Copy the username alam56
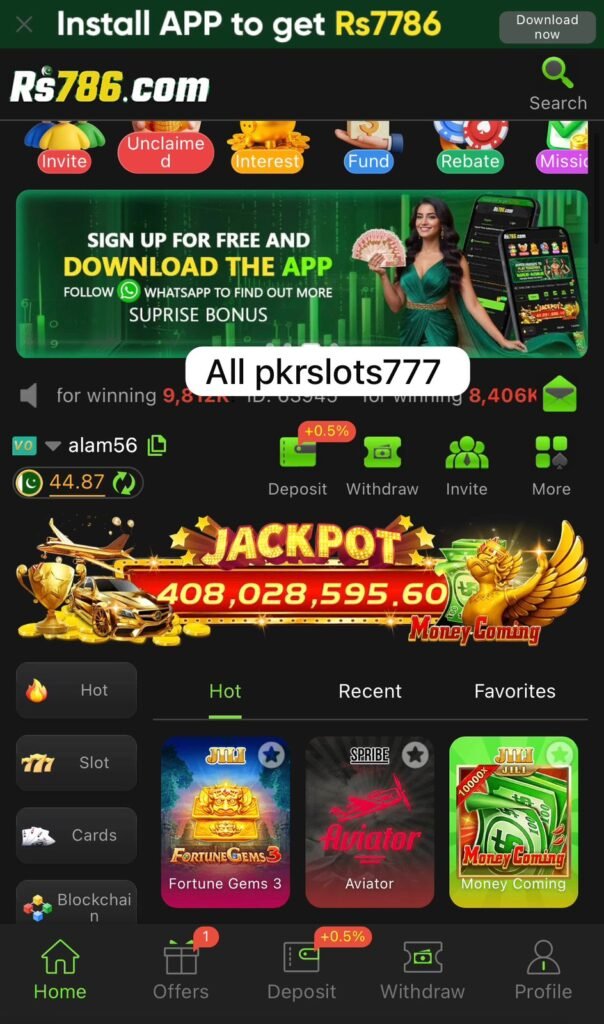This screenshot has width=604, height=1024. [156, 445]
